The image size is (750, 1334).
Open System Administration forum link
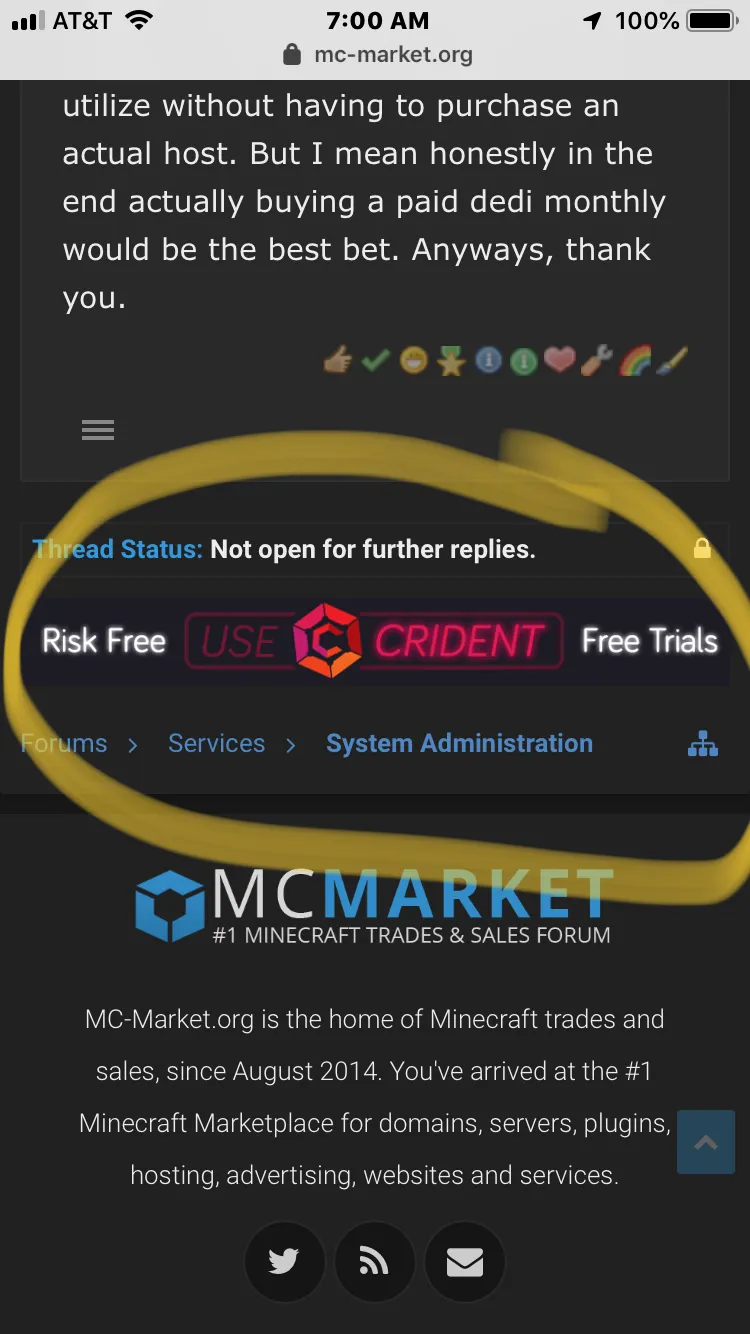click(459, 743)
